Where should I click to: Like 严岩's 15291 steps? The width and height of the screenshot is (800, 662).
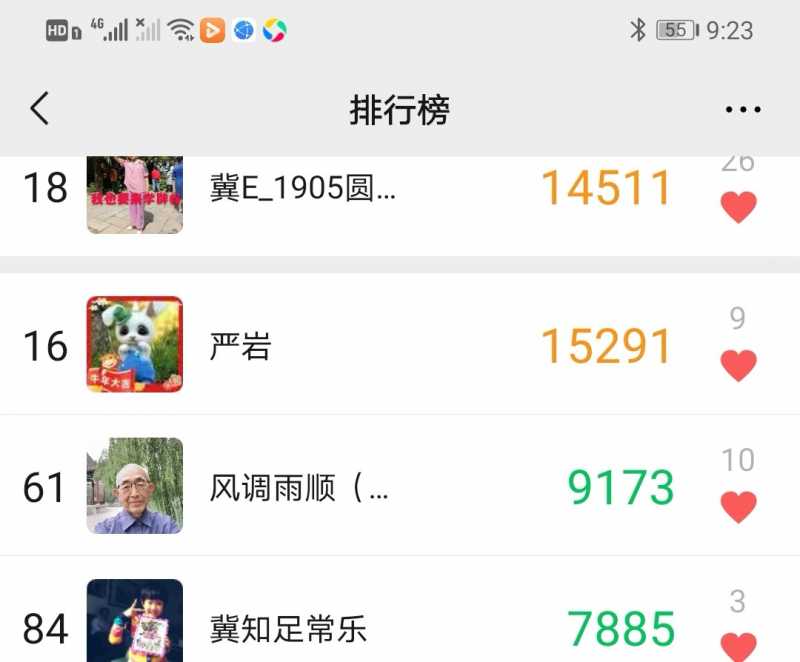click(738, 365)
